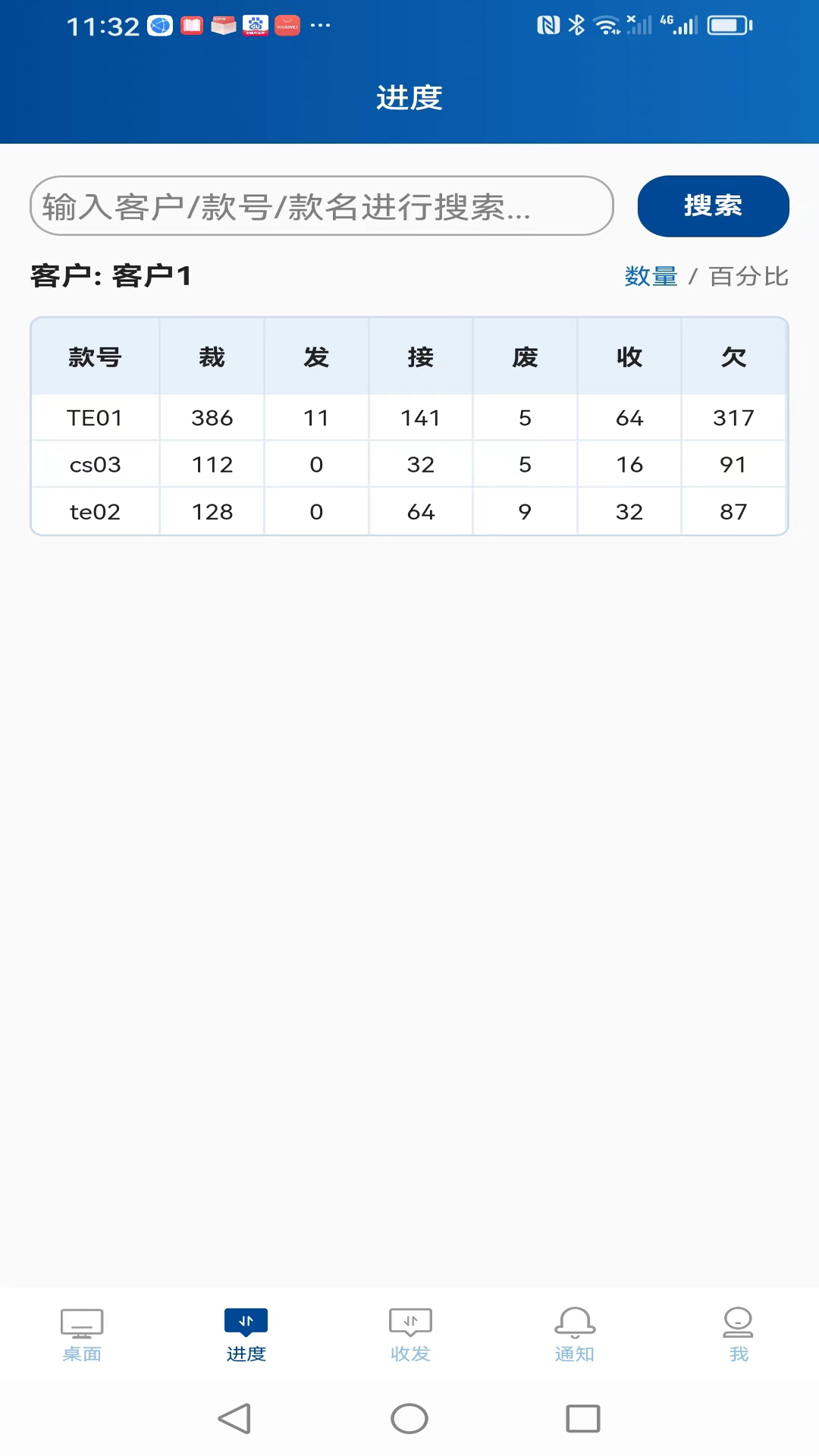Select the 欠 column header
The width and height of the screenshot is (819, 1456).
click(733, 356)
